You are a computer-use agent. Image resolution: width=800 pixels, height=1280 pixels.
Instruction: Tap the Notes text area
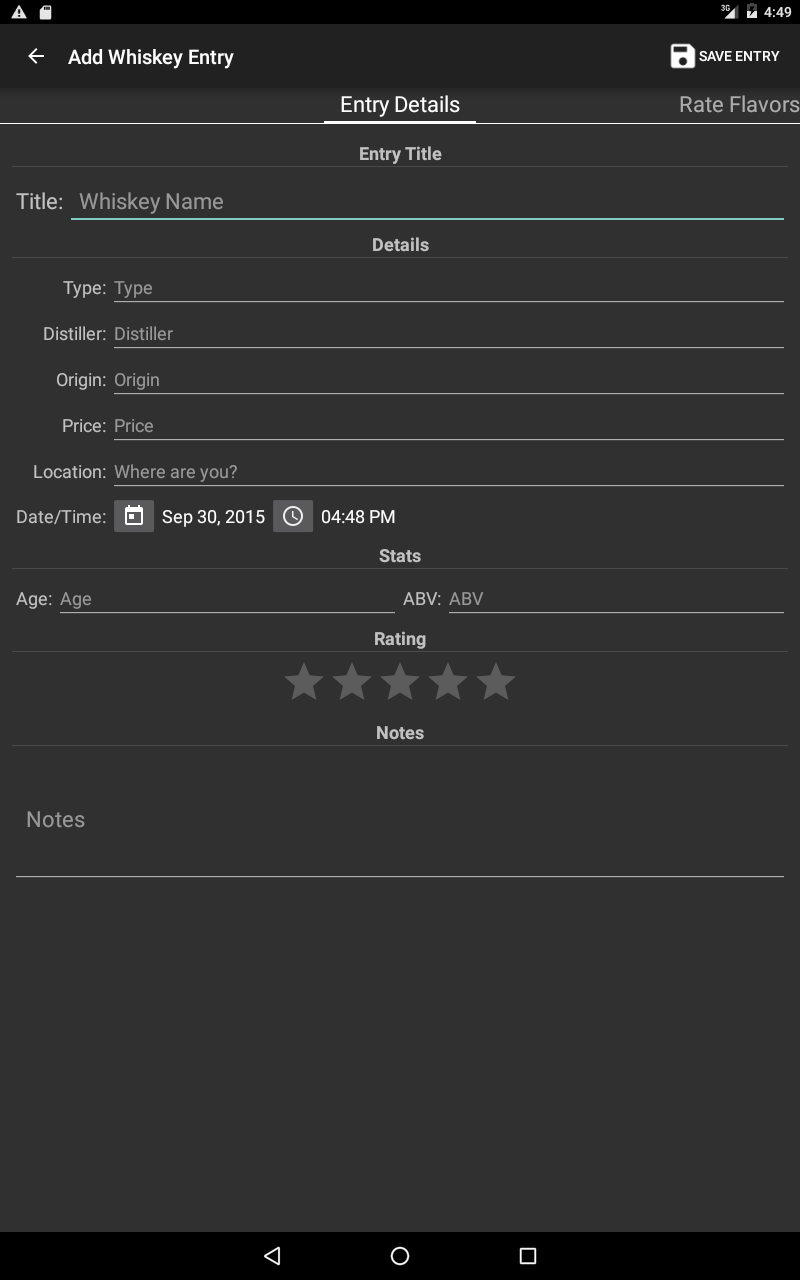click(x=400, y=820)
